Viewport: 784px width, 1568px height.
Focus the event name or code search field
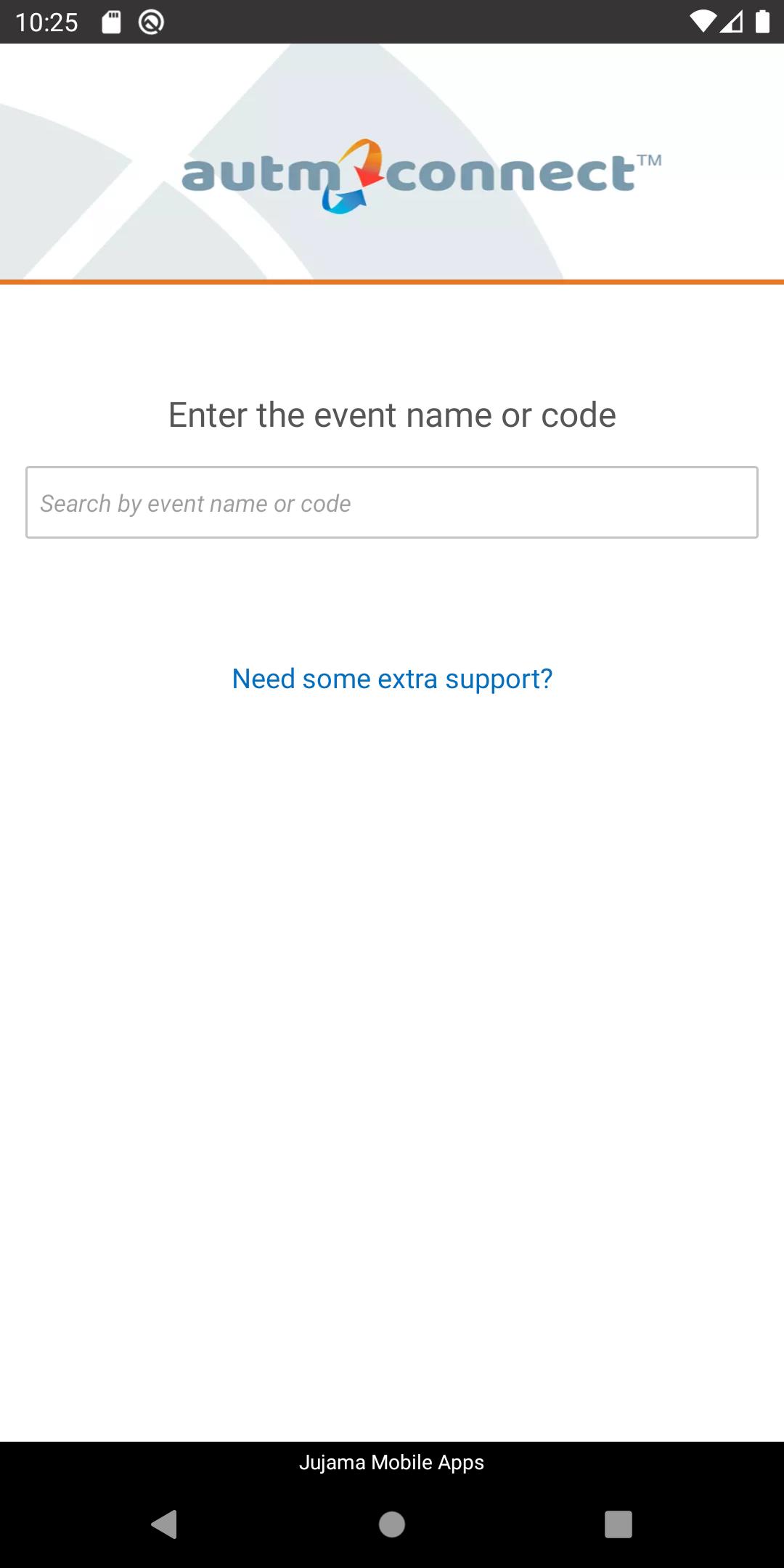click(x=392, y=502)
